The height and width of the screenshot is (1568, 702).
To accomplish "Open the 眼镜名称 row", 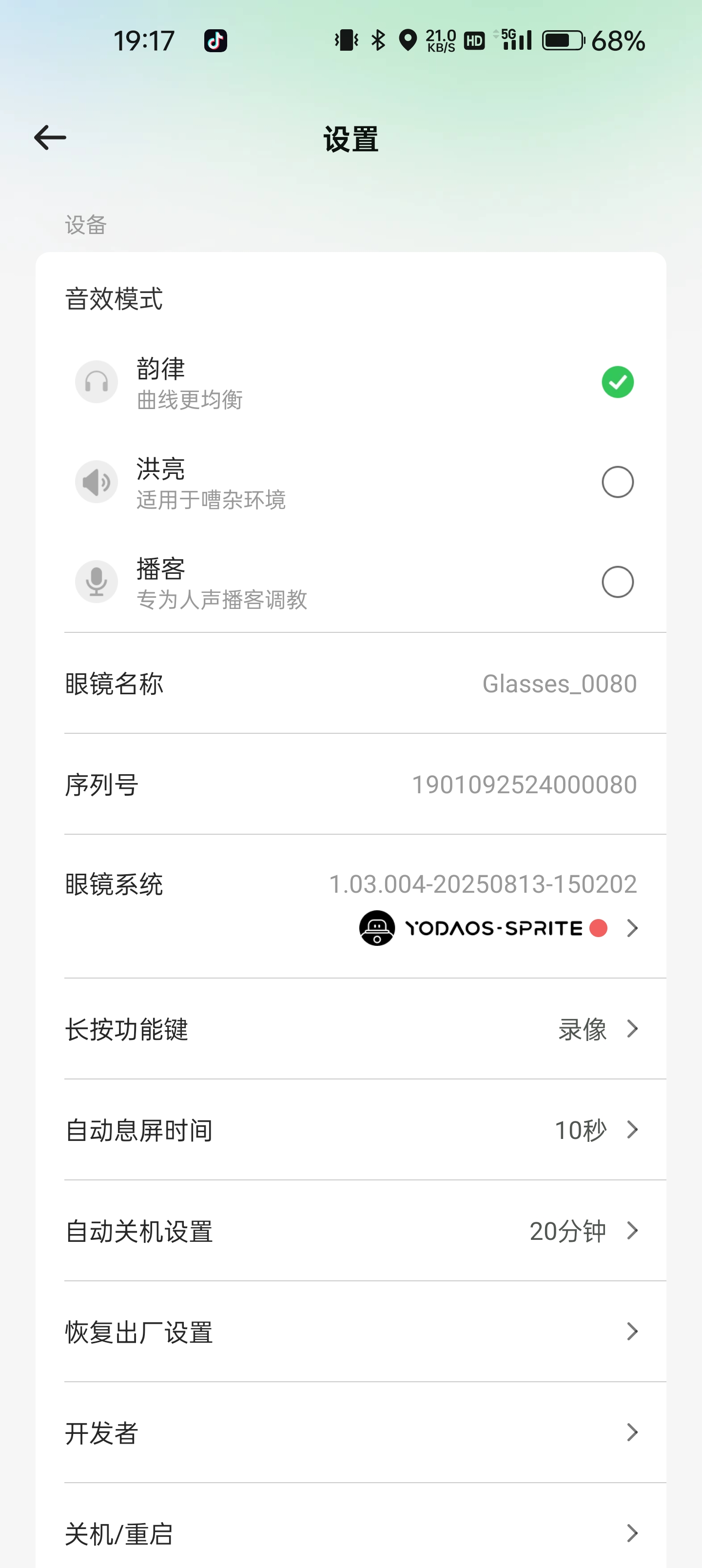I will tap(351, 684).
